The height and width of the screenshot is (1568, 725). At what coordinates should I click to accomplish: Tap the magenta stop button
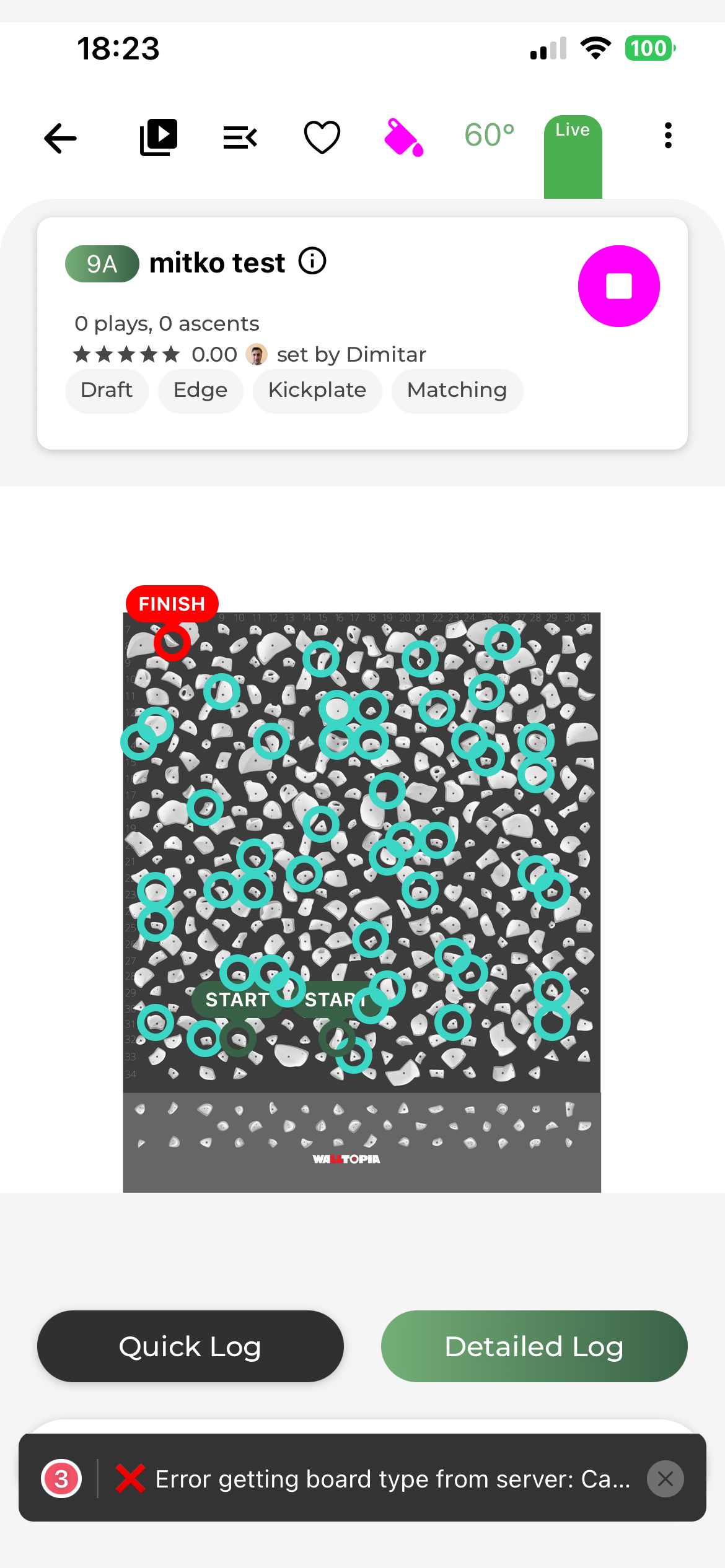pyautogui.click(x=619, y=286)
